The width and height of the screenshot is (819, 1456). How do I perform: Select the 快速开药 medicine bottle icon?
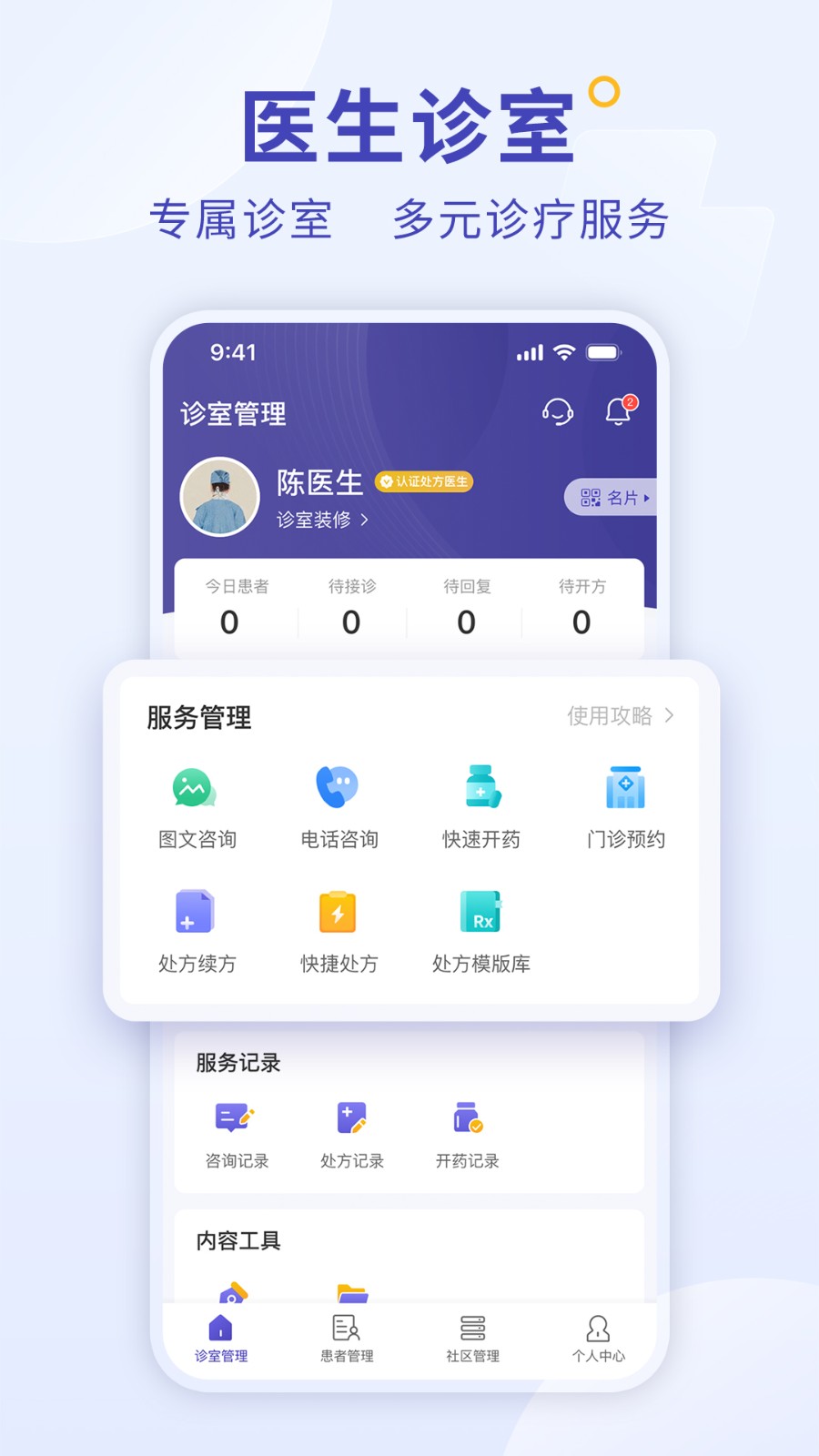point(480,786)
